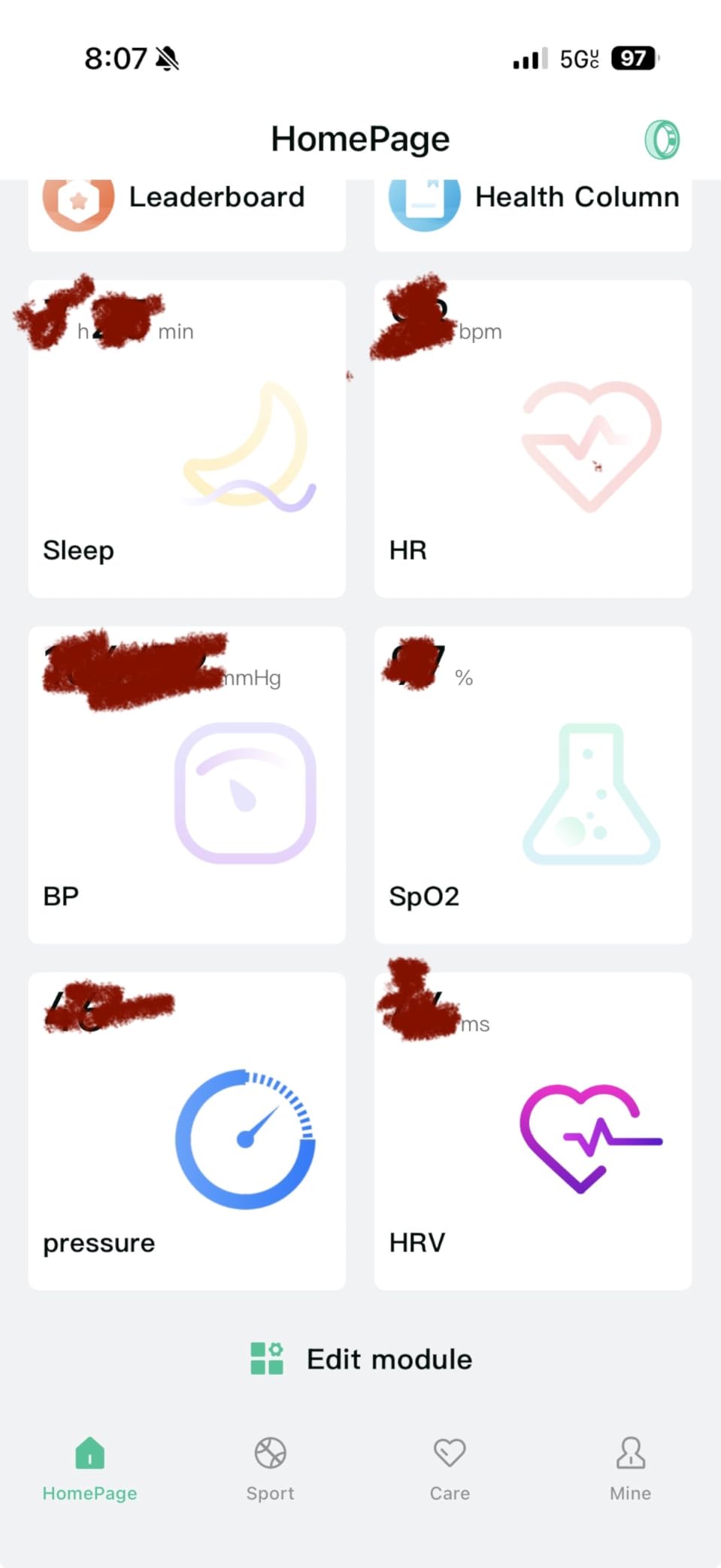Switch to the Care tab
The height and width of the screenshot is (1568, 721).
[x=450, y=1466]
